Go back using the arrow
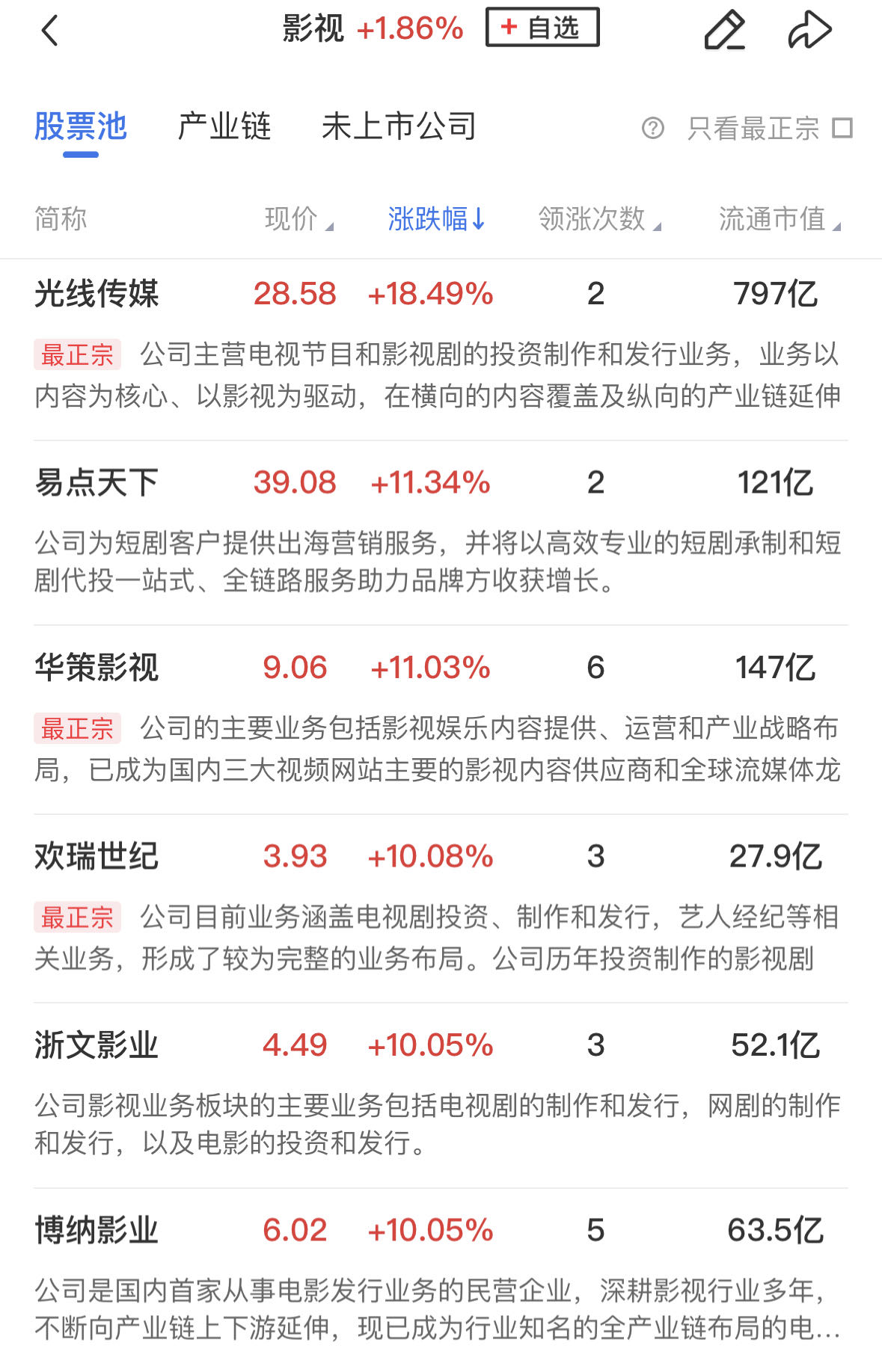The width and height of the screenshot is (882, 1372). click(x=49, y=31)
